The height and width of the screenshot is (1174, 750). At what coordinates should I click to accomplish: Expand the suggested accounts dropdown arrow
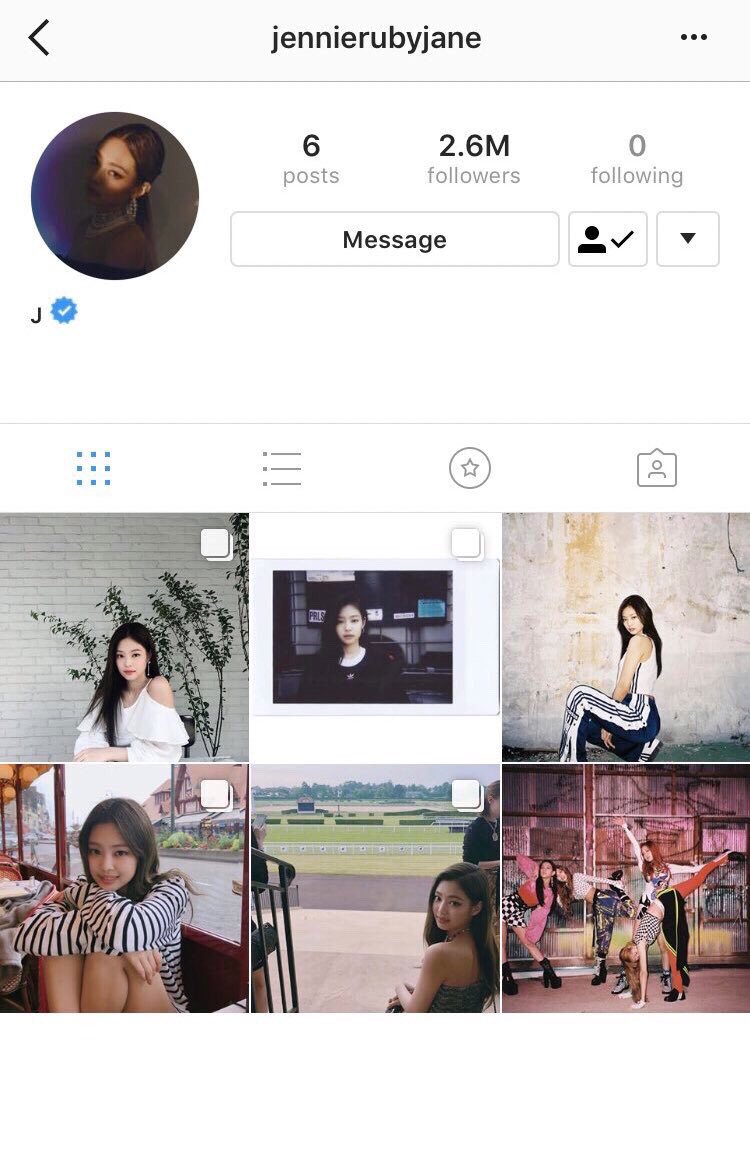pos(687,239)
